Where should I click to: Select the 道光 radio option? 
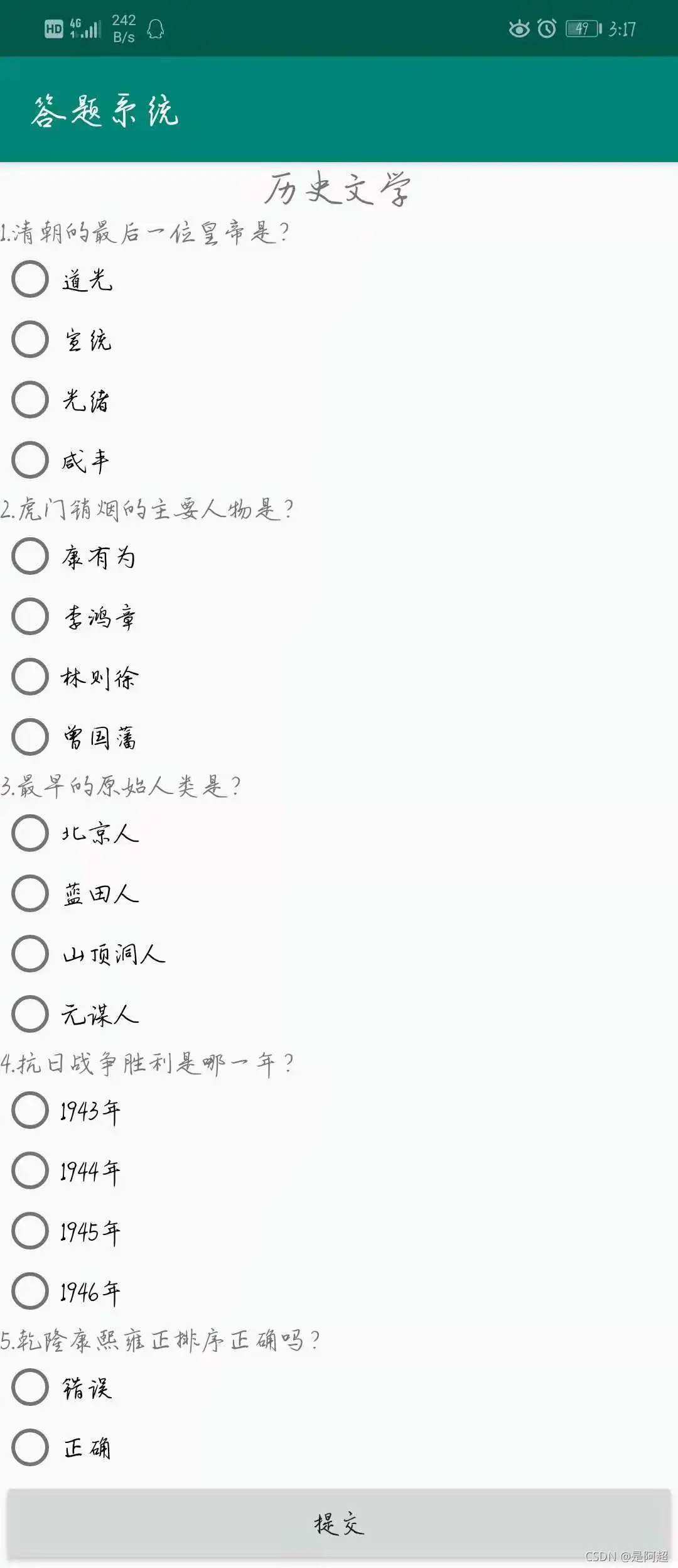click(30, 279)
